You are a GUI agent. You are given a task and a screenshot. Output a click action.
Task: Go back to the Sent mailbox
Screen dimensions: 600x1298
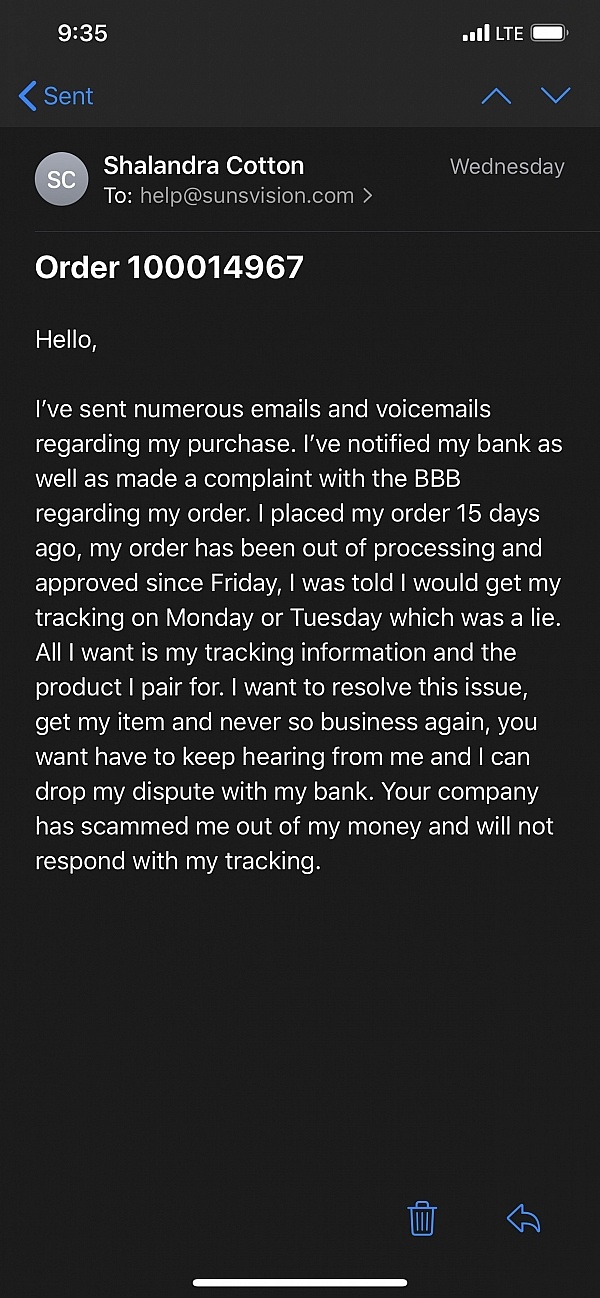(56, 96)
